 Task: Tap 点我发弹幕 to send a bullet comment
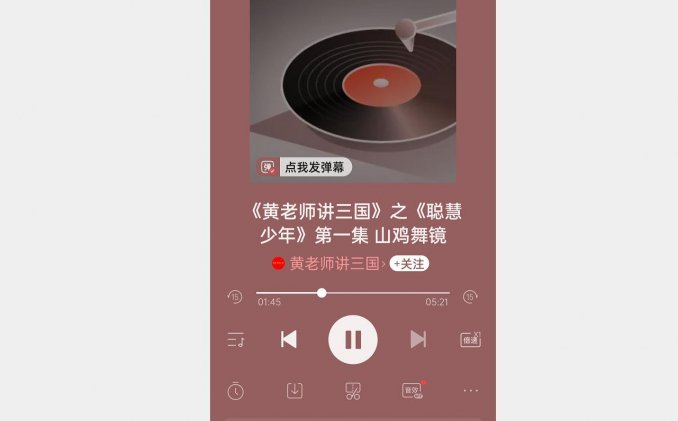305,167
